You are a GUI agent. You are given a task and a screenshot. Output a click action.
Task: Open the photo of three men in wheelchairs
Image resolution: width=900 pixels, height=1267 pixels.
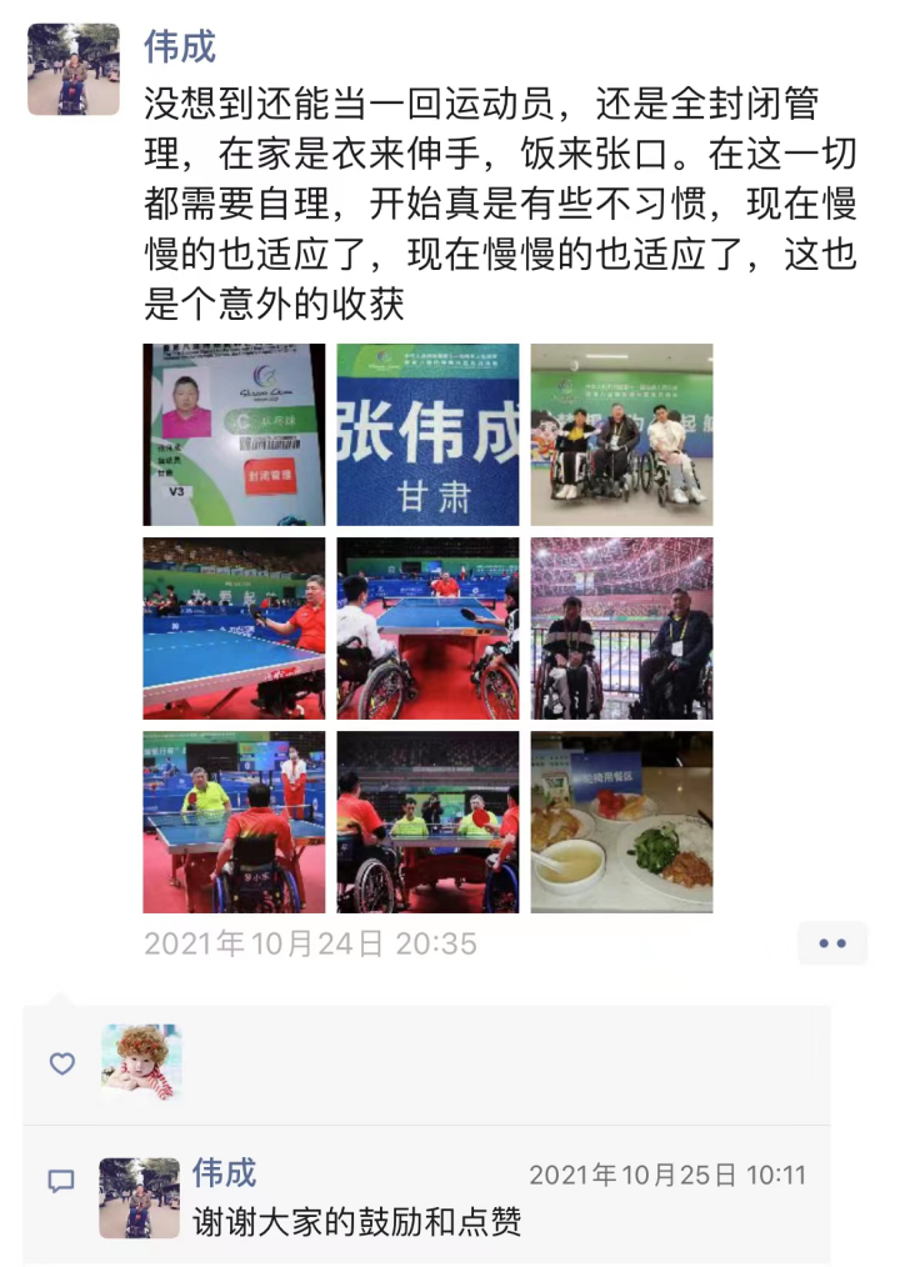click(x=621, y=434)
